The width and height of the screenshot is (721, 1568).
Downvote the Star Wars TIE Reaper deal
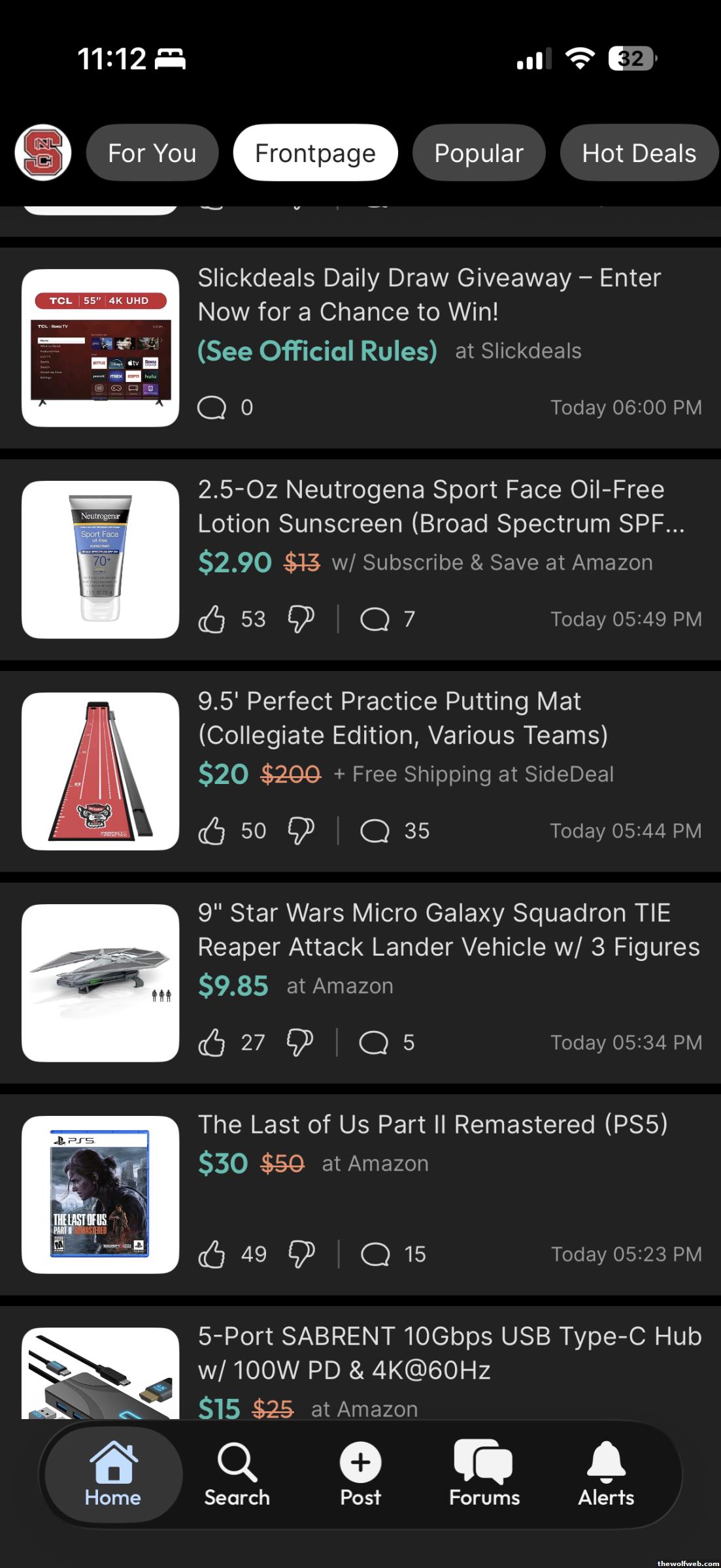pos(300,1042)
